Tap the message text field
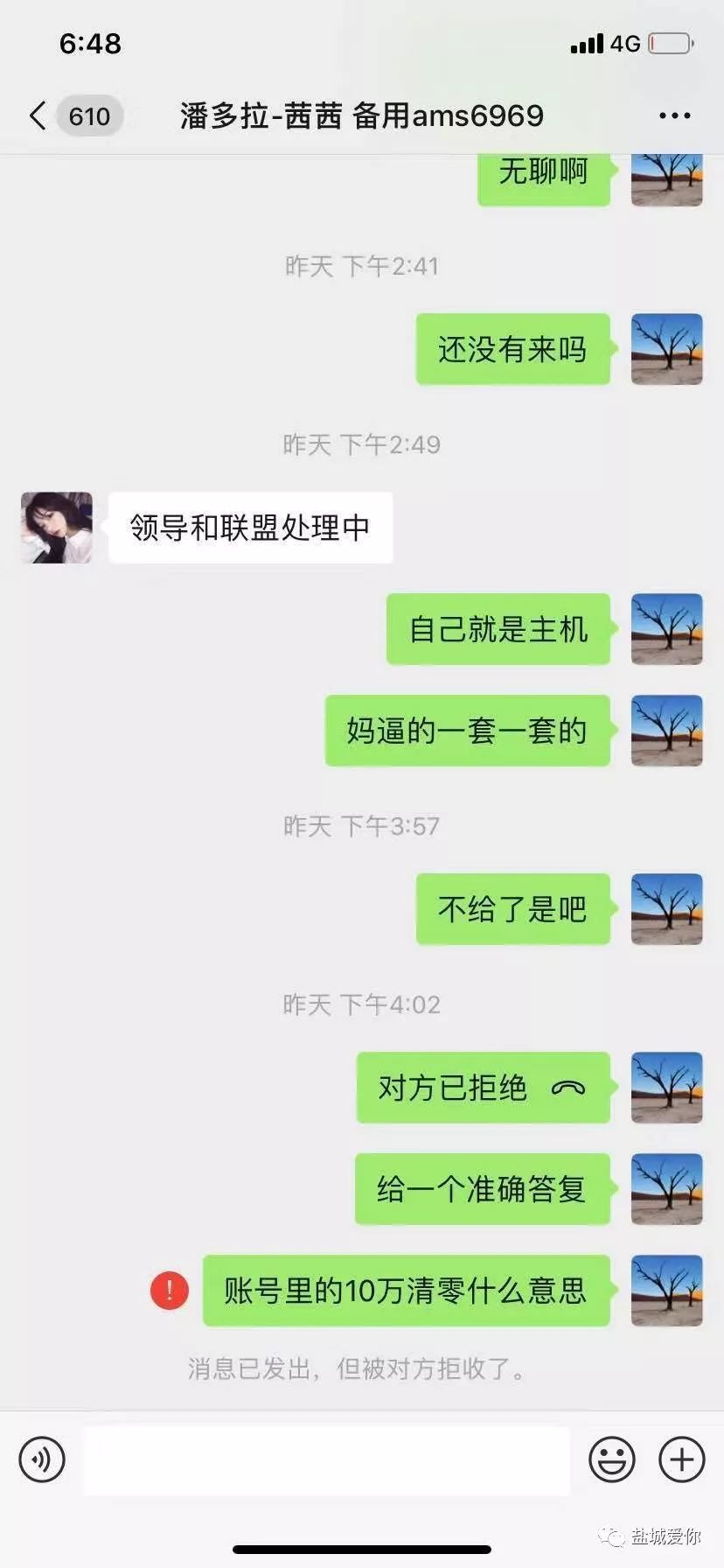724x1568 pixels. (x=326, y=1459)
